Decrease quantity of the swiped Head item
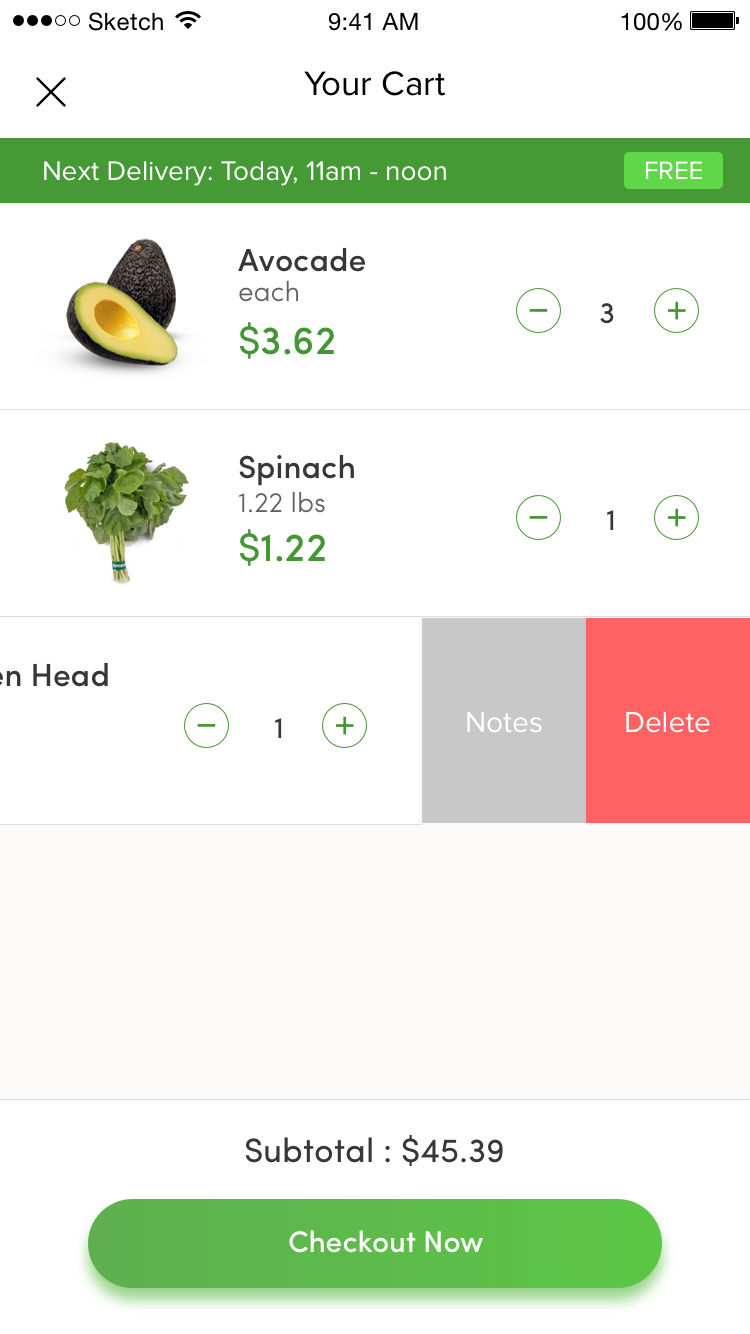 [x=206, y=726]
